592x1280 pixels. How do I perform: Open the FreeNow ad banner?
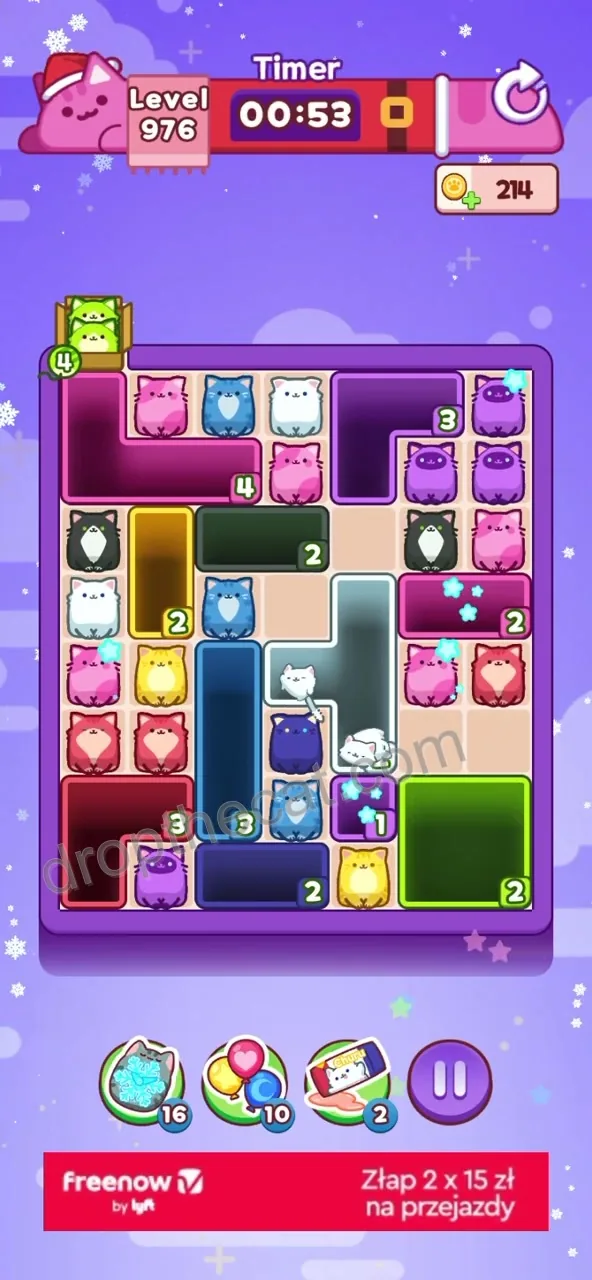[296, 1191]
